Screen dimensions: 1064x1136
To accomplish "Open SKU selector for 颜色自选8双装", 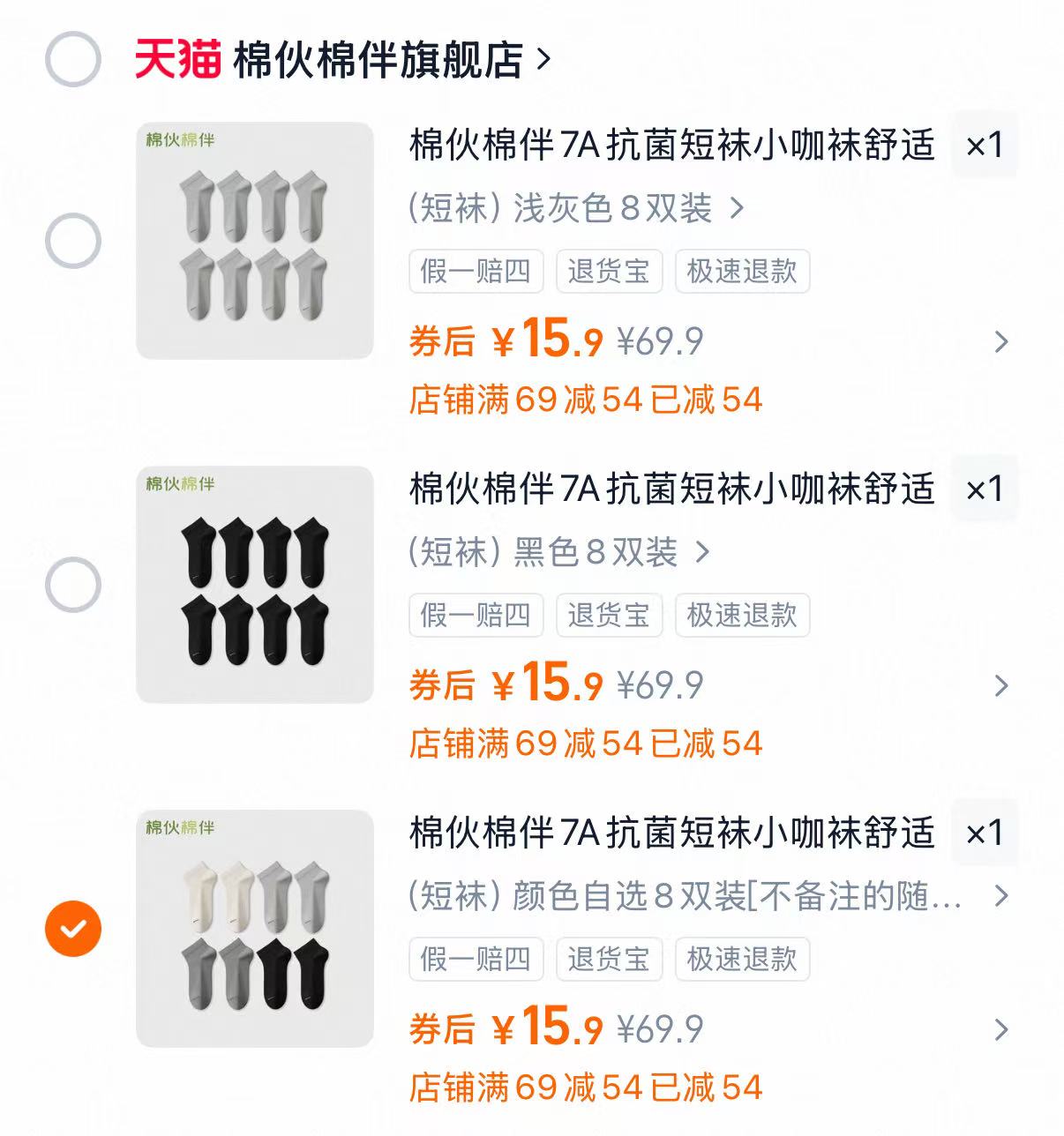I will point(688,898).
